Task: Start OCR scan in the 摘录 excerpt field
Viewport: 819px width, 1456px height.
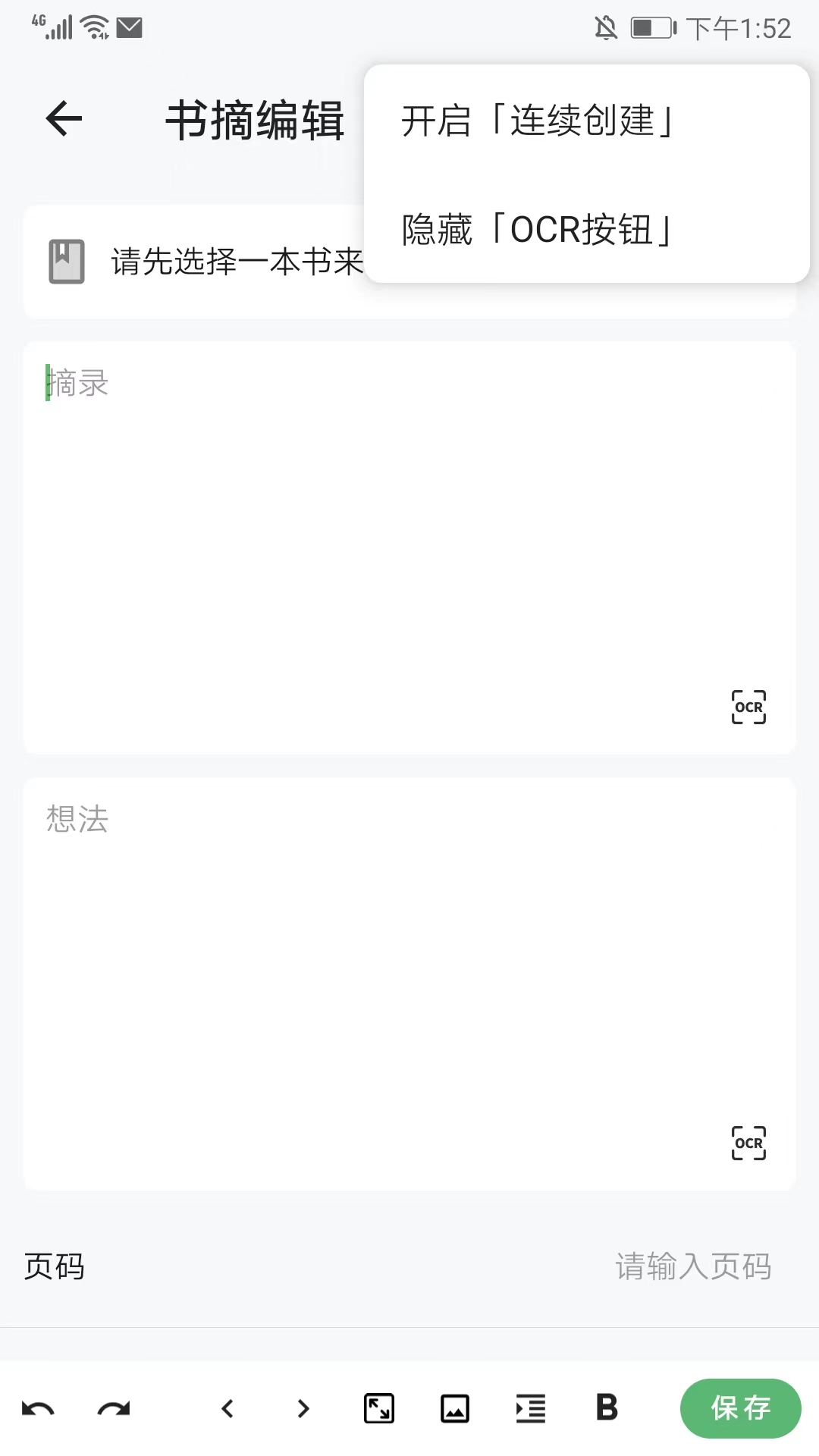Action: [748, 707]
